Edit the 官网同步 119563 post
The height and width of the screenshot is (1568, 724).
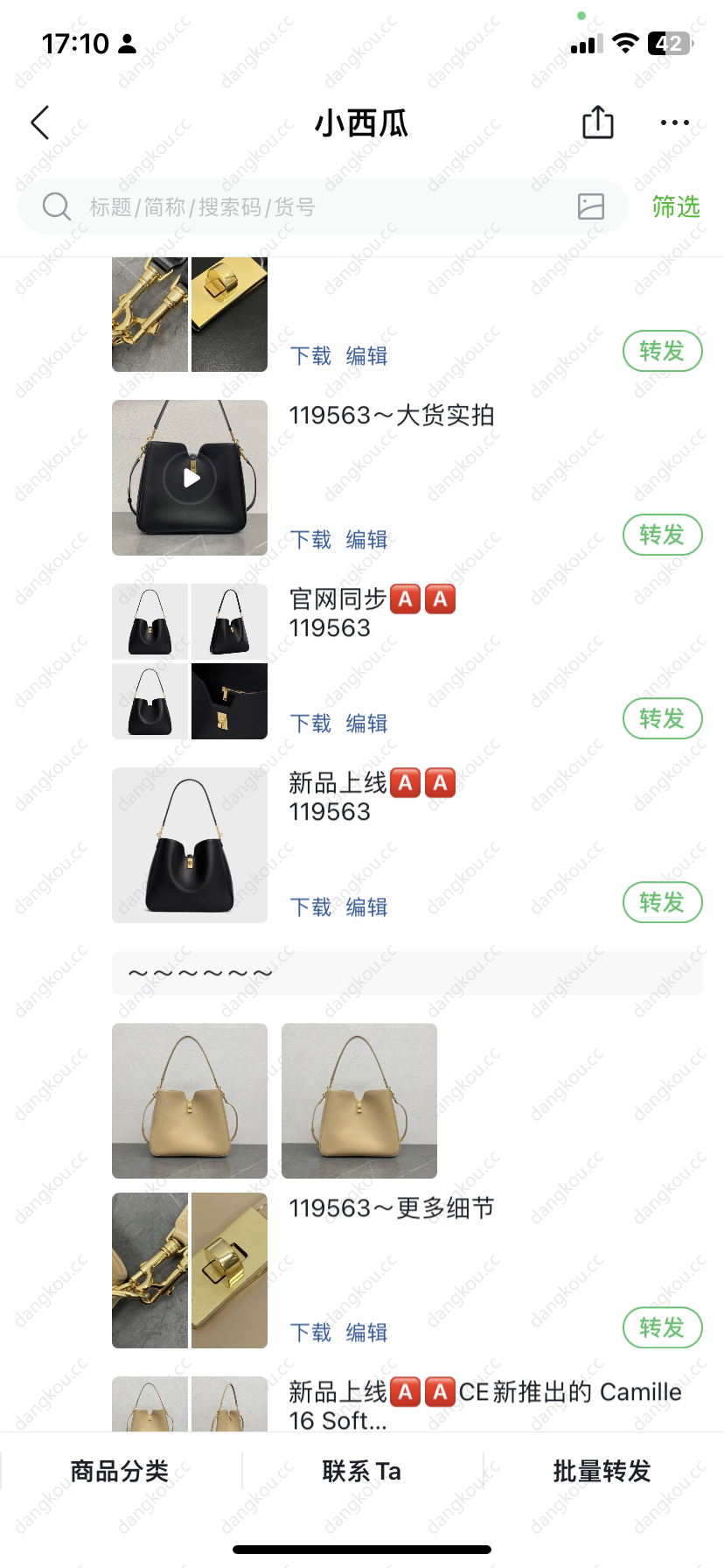366,724
